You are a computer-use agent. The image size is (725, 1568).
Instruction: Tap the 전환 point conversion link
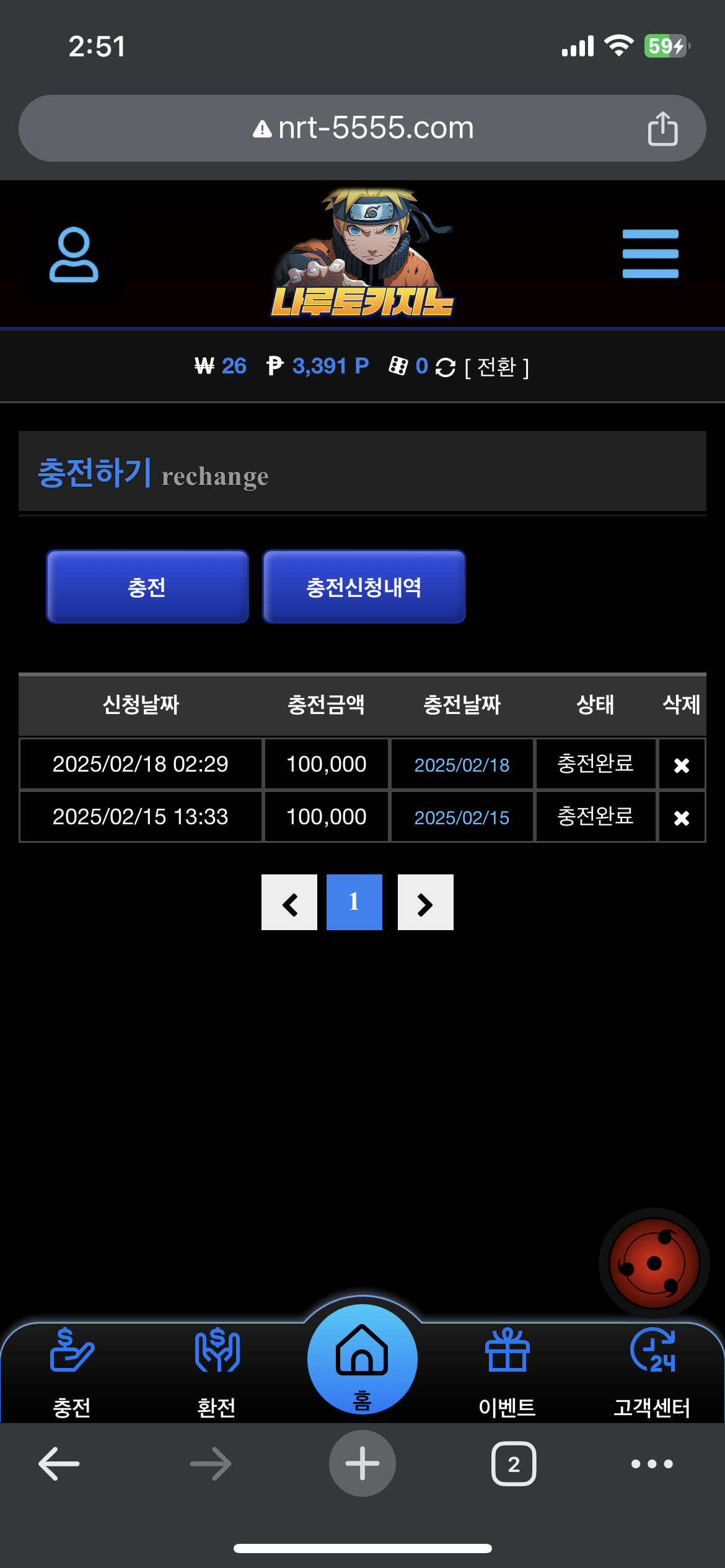[x=497, y=367]
